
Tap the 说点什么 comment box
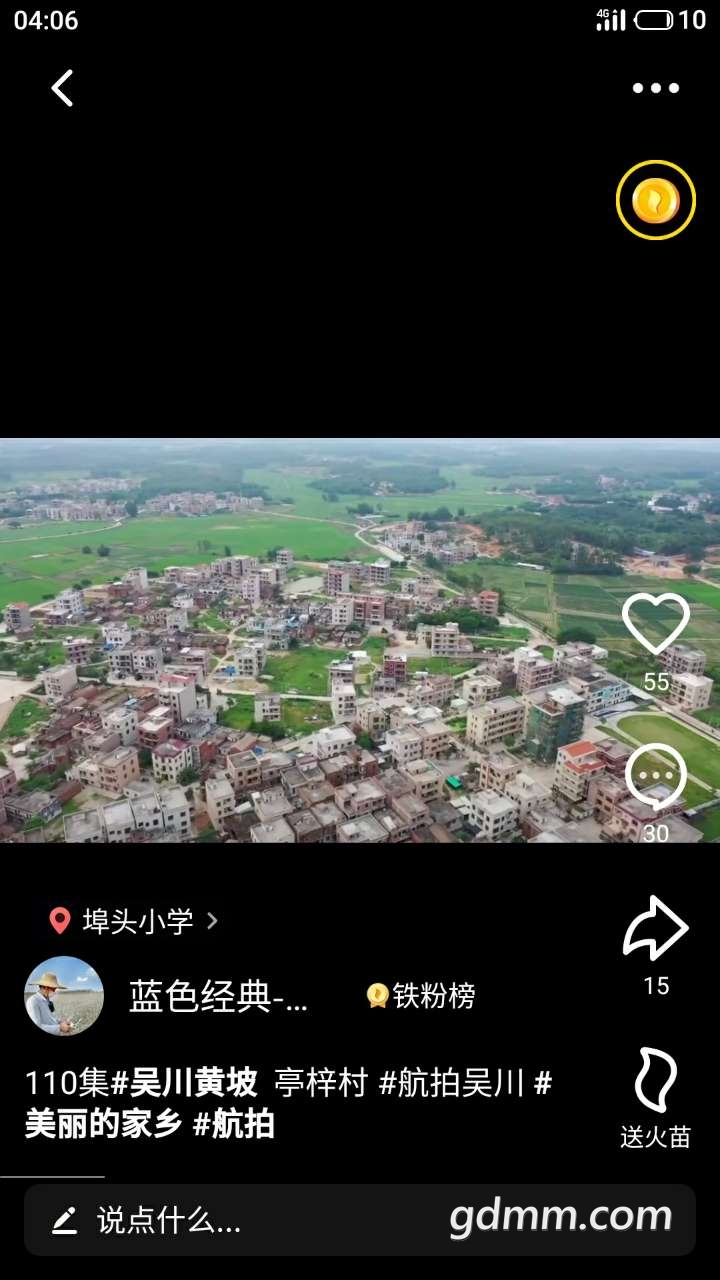click(x=240, y=1220)
